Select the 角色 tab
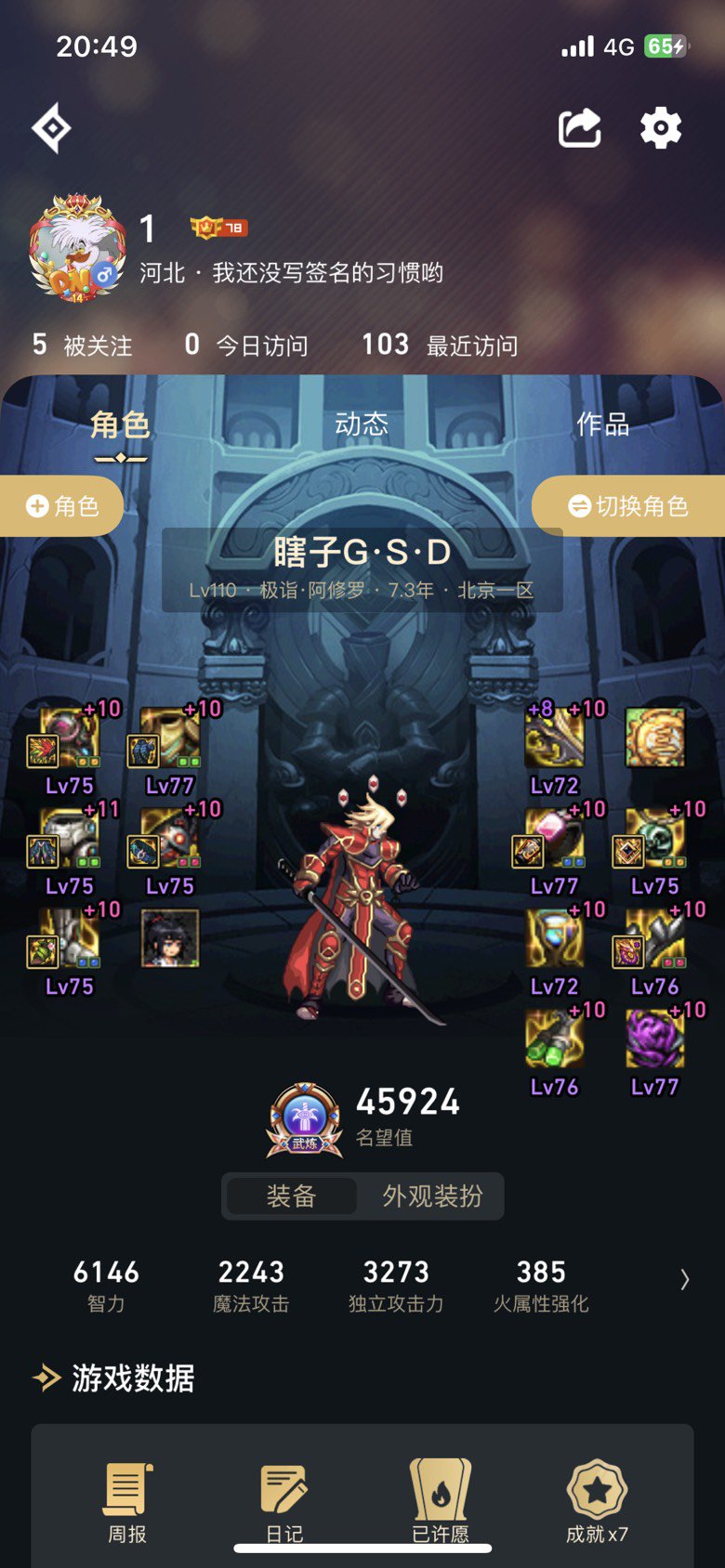Screen dimensions: 725x1568 point(120,425)
